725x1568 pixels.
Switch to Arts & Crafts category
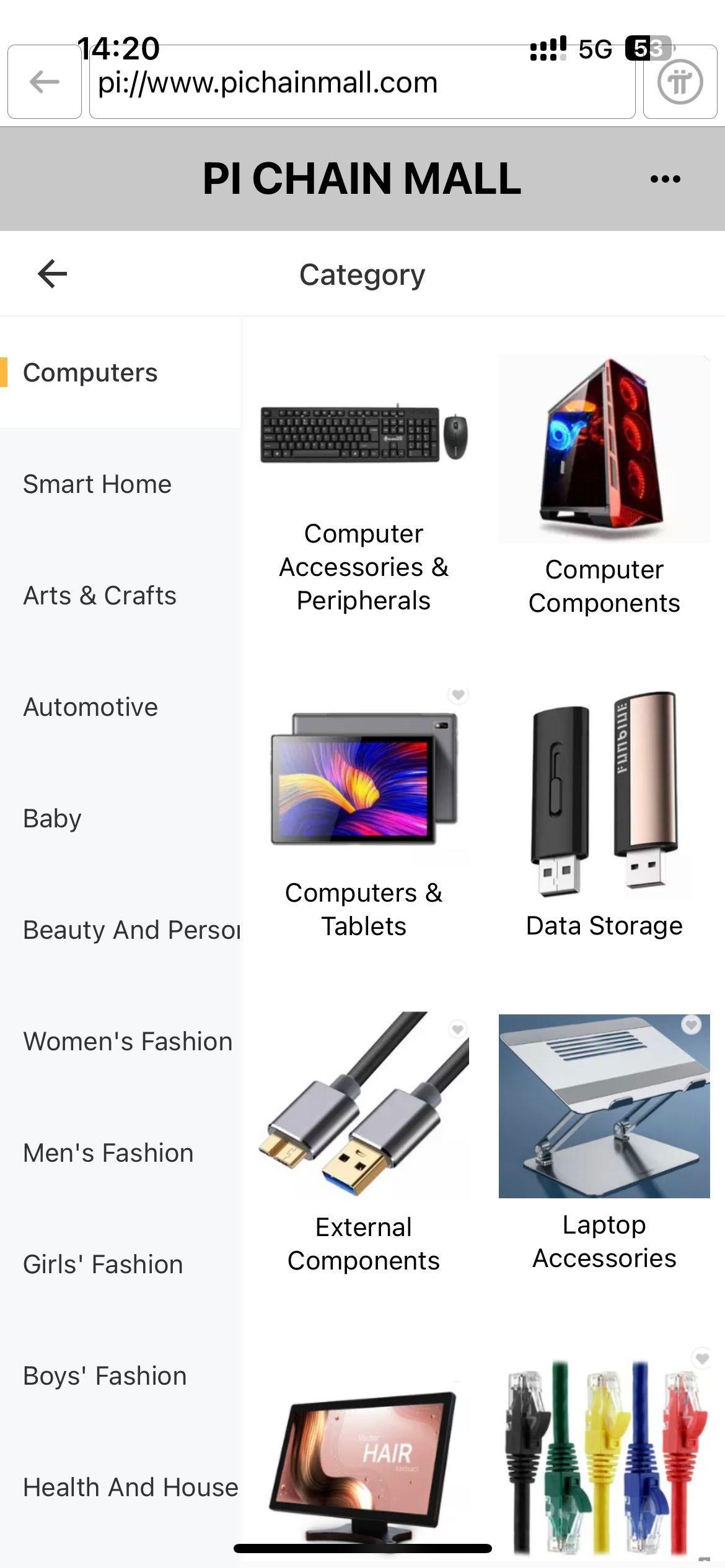point(120,595)
